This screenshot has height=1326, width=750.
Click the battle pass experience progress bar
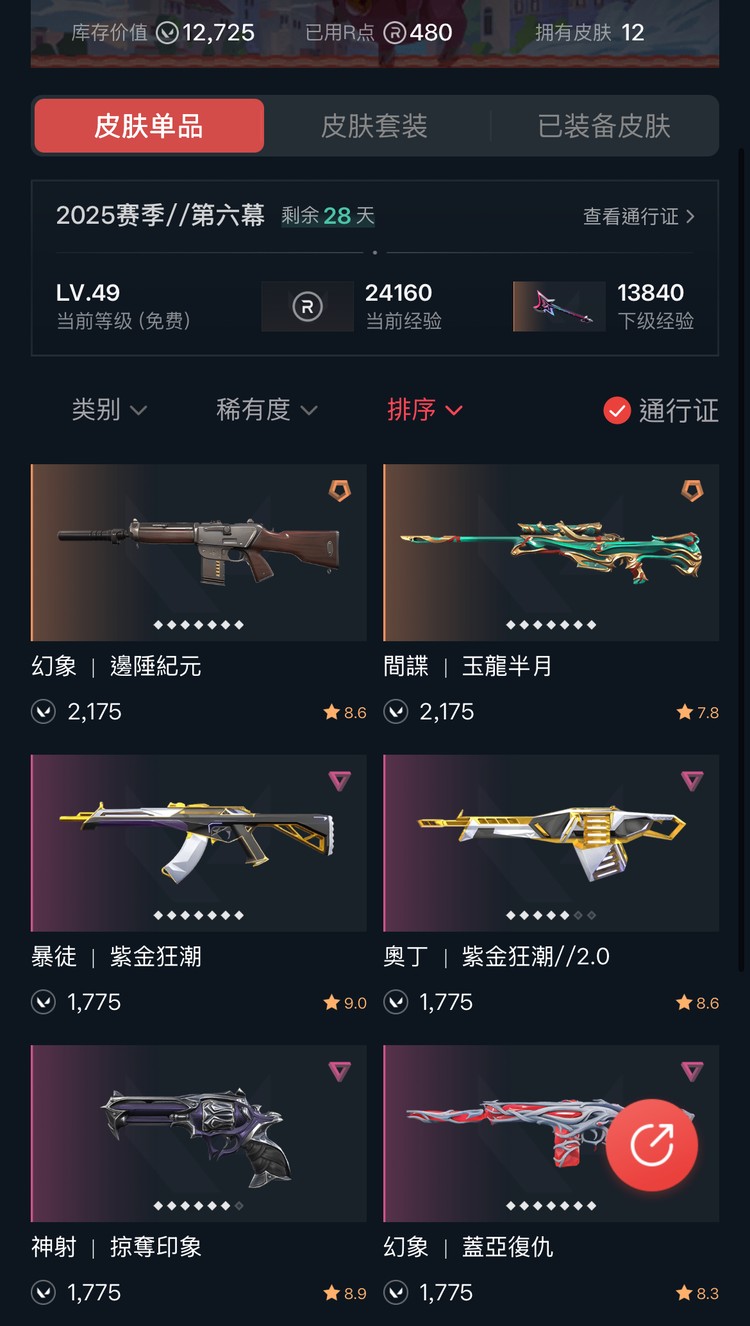(x=374, y=252)
